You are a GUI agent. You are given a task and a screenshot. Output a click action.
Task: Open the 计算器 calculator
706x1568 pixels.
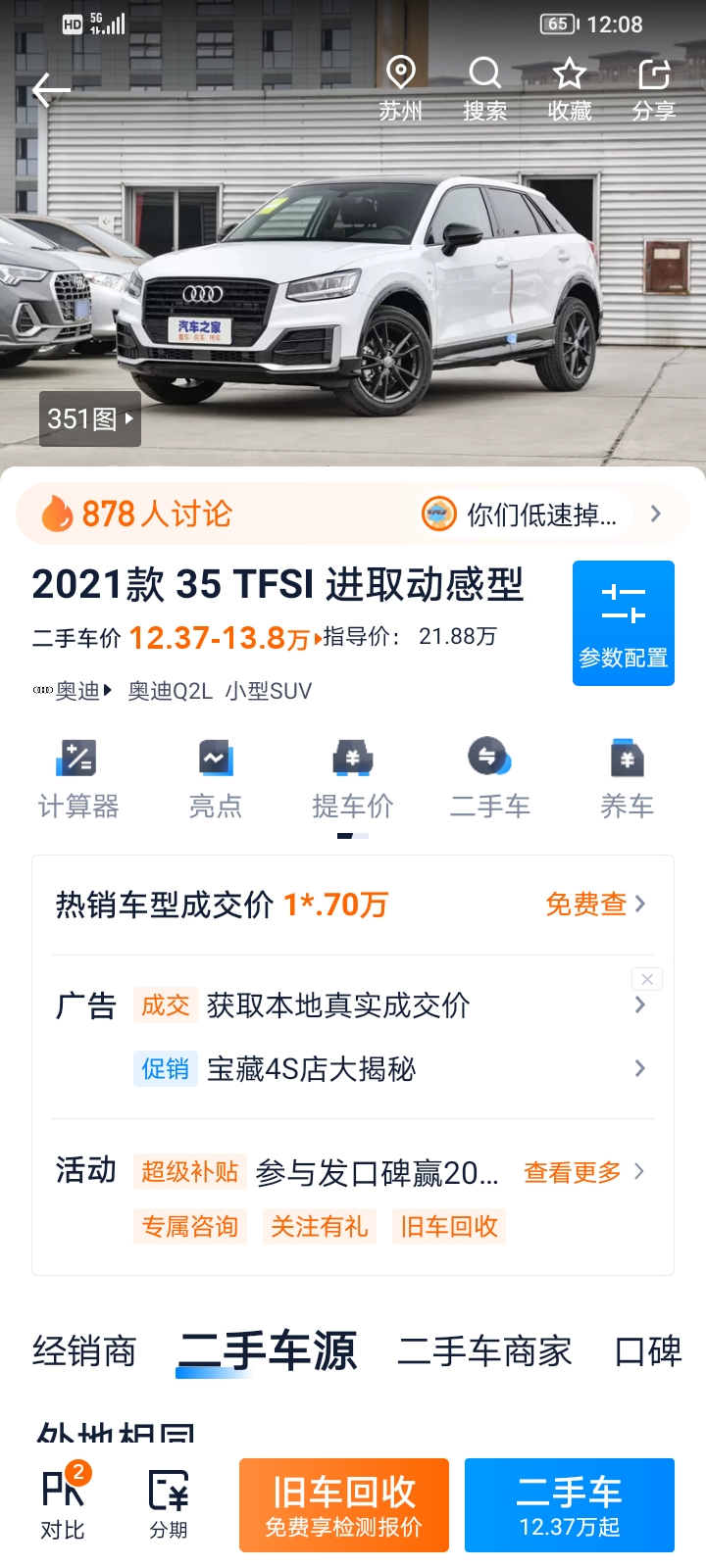click(78, 780)
